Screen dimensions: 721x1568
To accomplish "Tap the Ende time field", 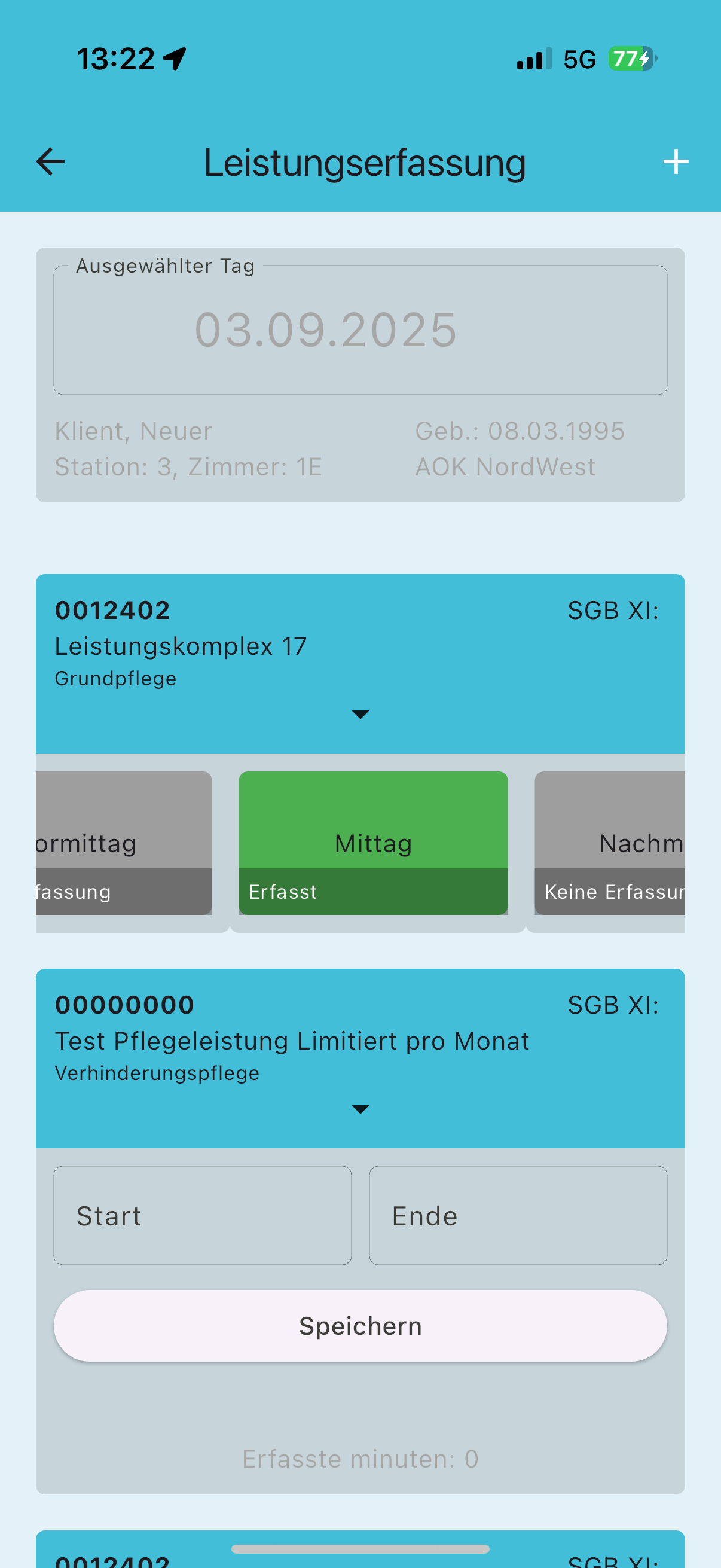I will coord(518,1216).
